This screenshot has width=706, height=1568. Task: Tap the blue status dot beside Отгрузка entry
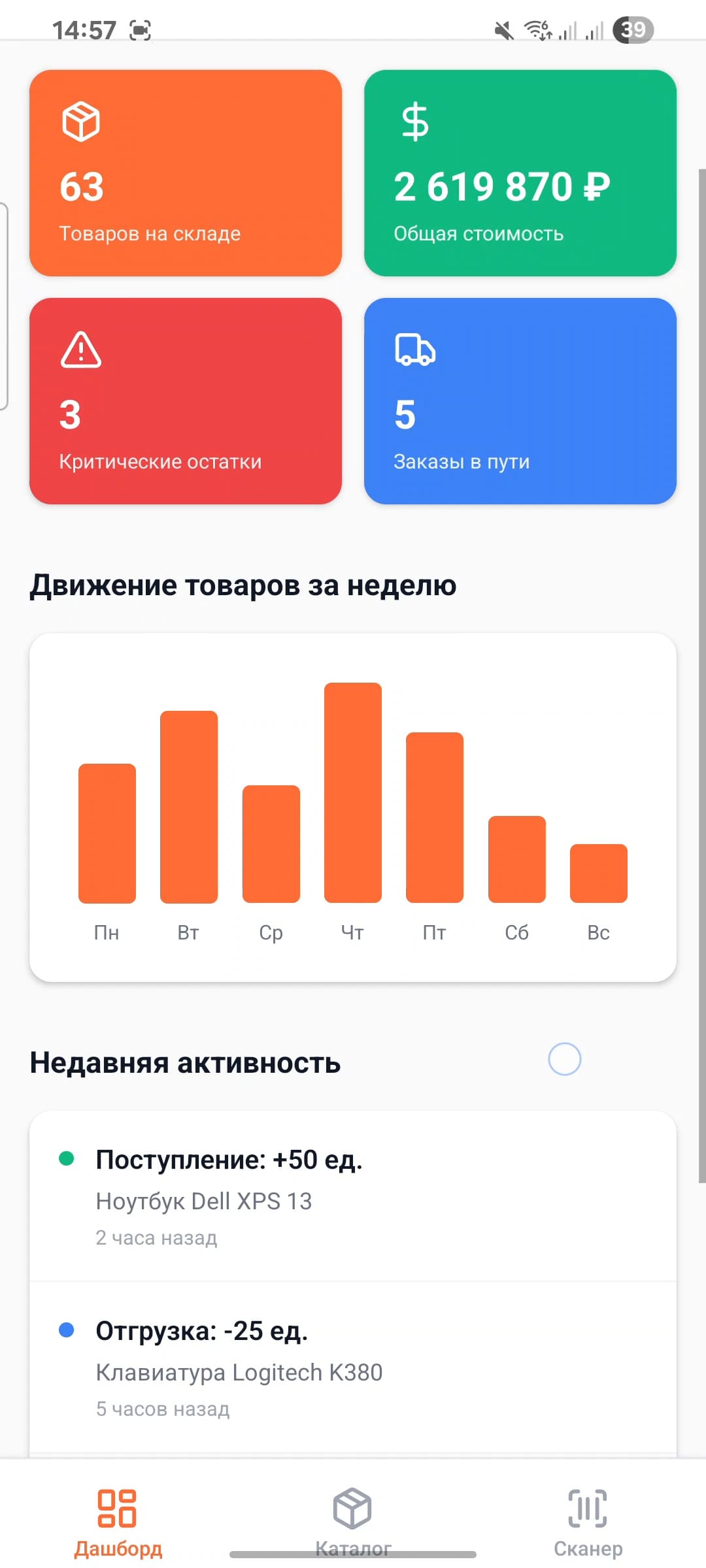coord(67,1330)
